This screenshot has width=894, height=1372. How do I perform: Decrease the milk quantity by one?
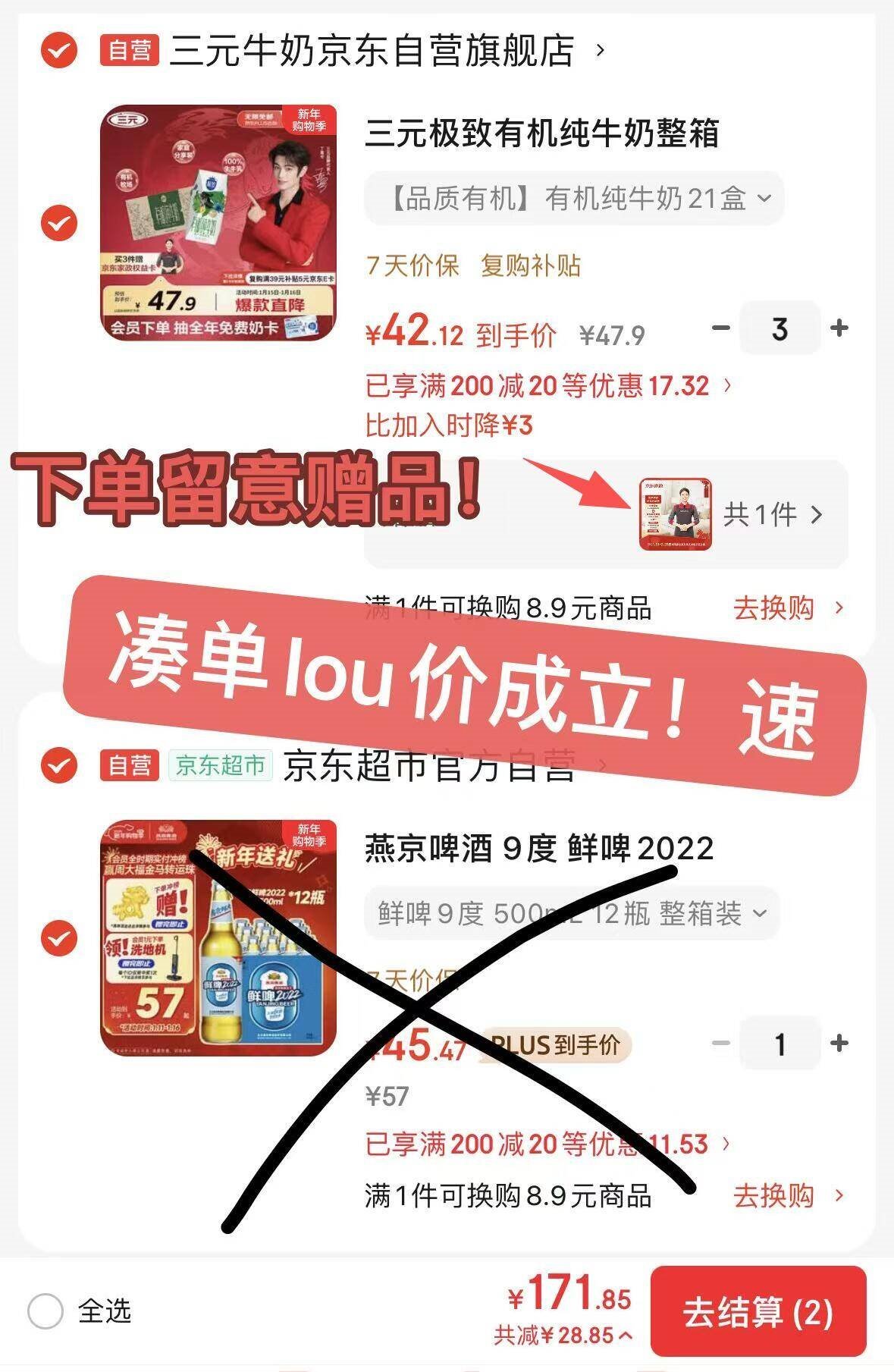[720, 328]
